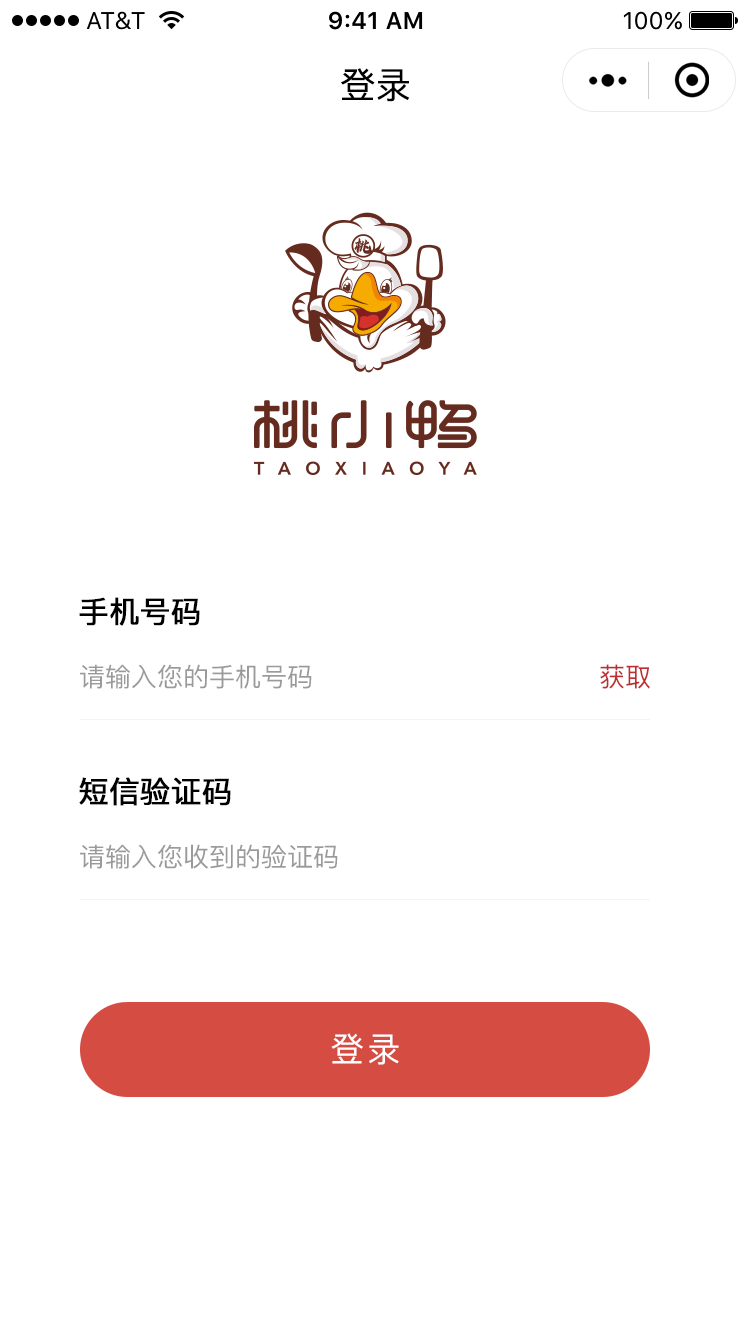
Task: Focus the phone number input field
Action: (320, 678)
